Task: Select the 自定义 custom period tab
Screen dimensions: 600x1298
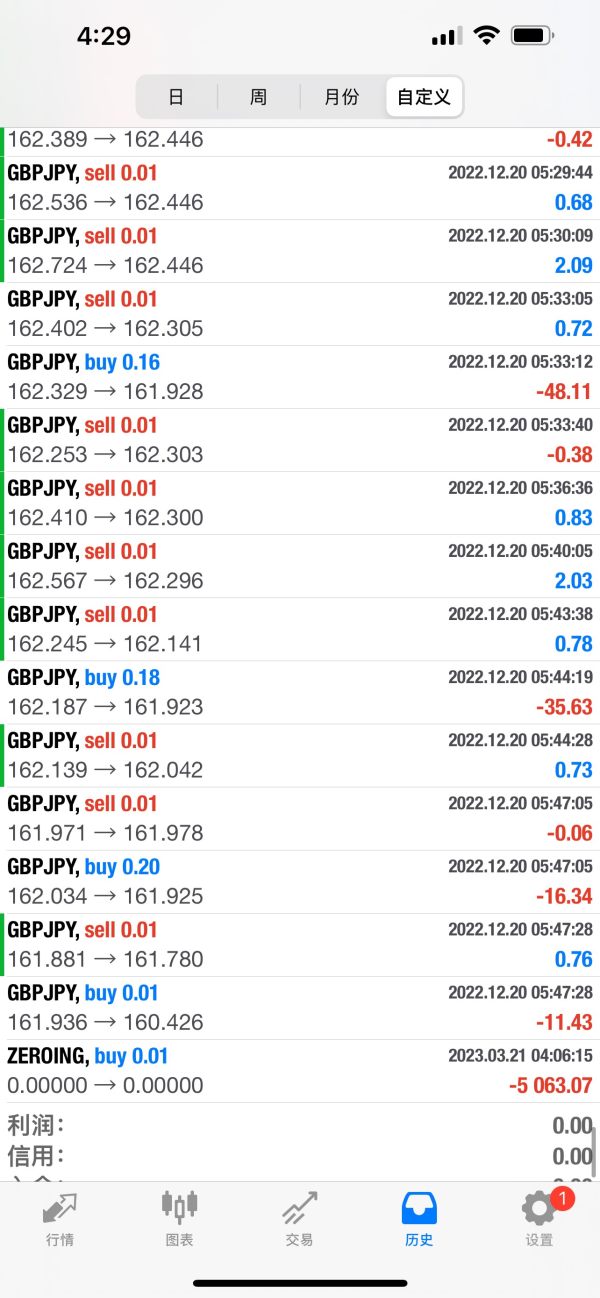Action: (x=424, y=97)
